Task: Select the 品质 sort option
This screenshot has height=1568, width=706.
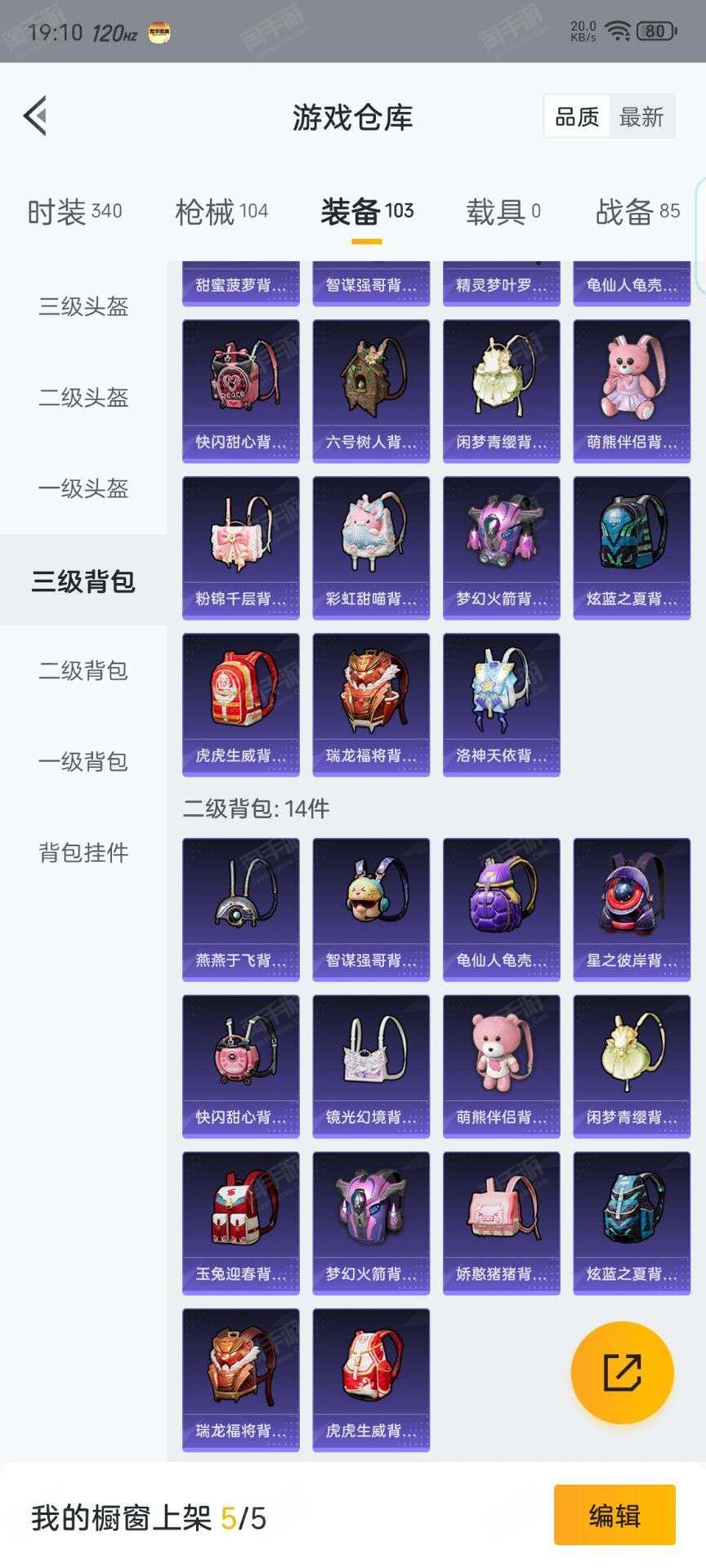Action: click(577, 117)
